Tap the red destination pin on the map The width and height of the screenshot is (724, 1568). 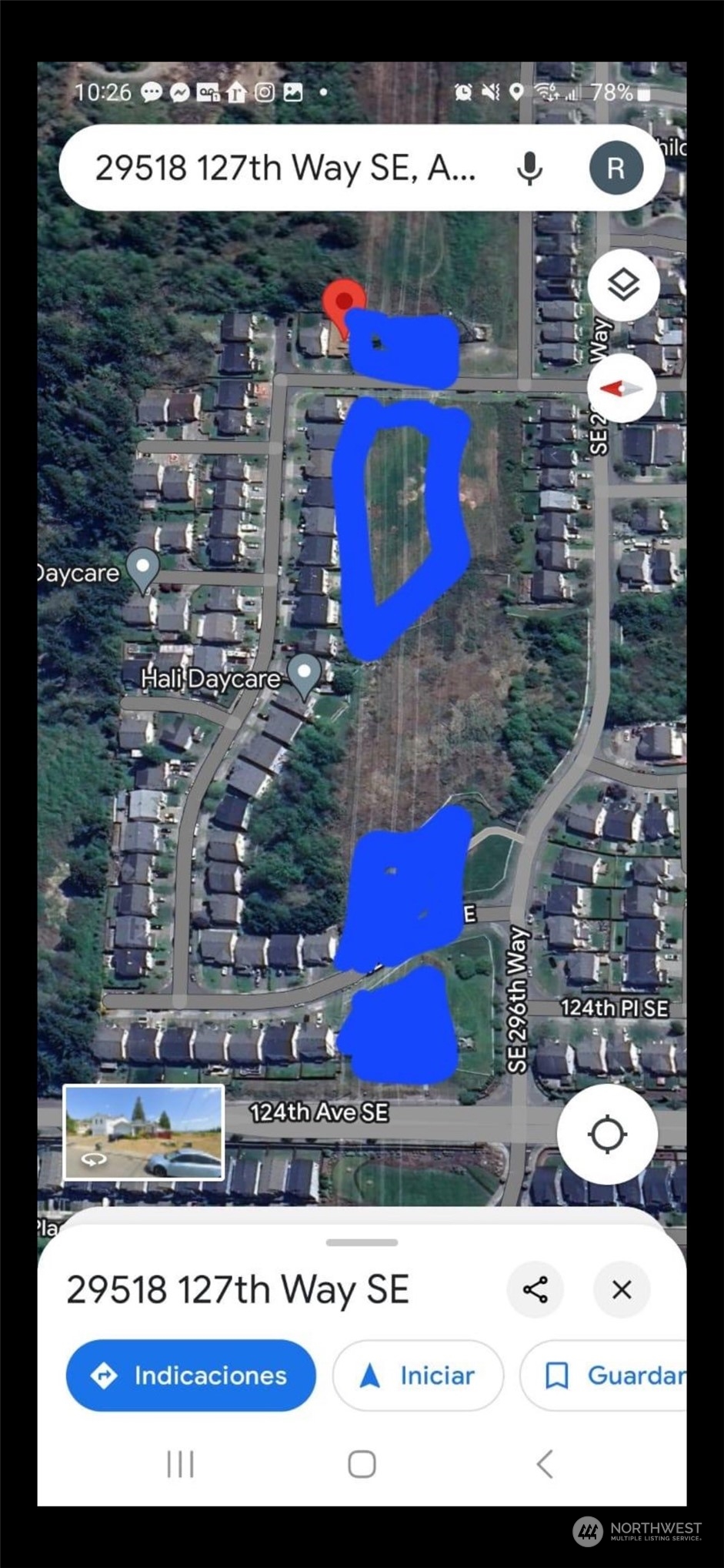[343, 303]
